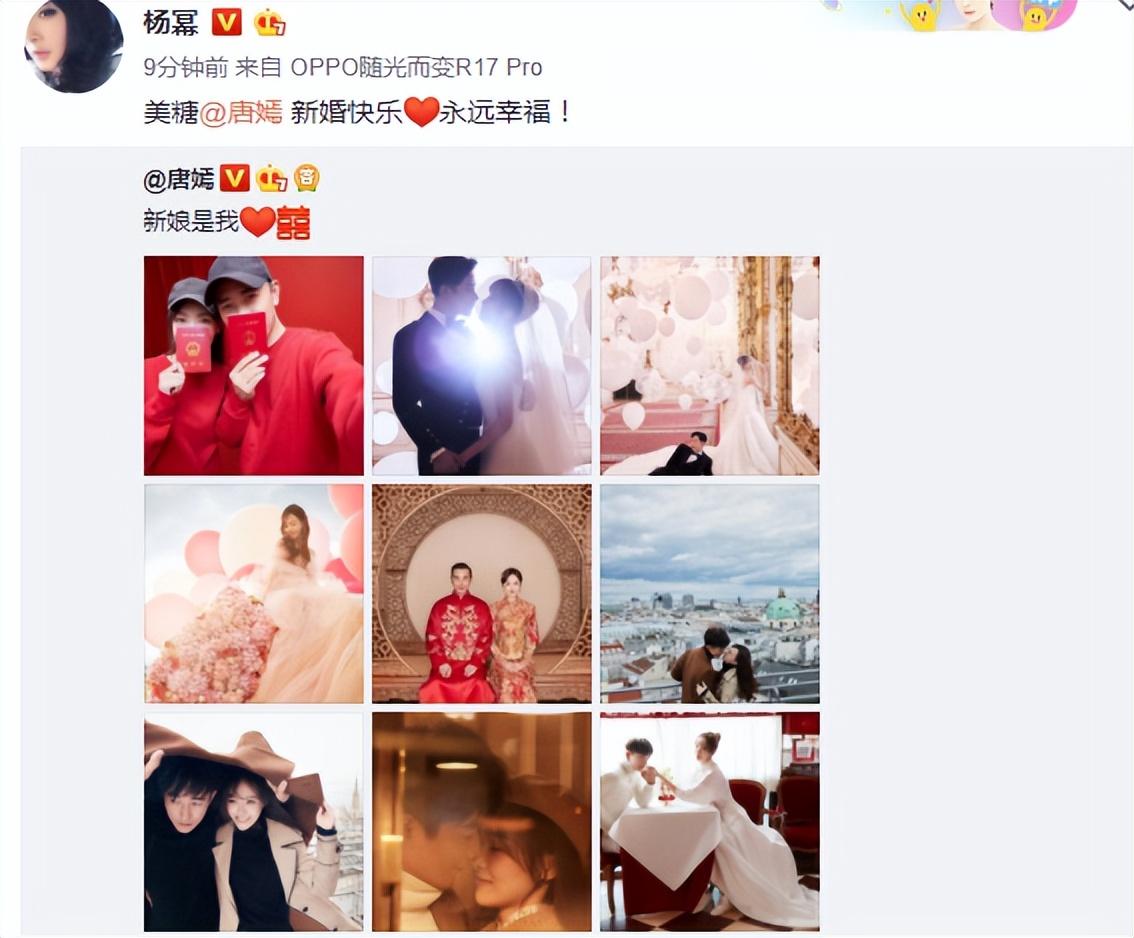Open the white balloon hall photo

click(709, 365)
